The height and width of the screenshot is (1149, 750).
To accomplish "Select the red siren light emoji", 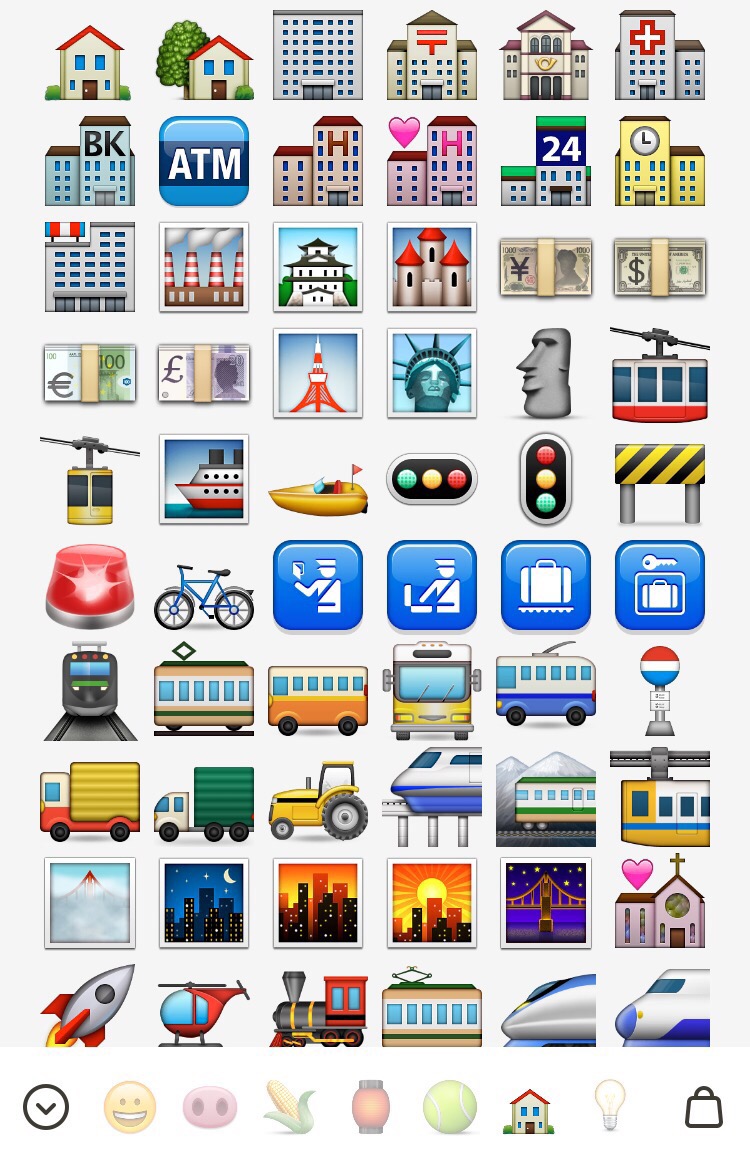I will pyautogui.click(x=90, y=587).
